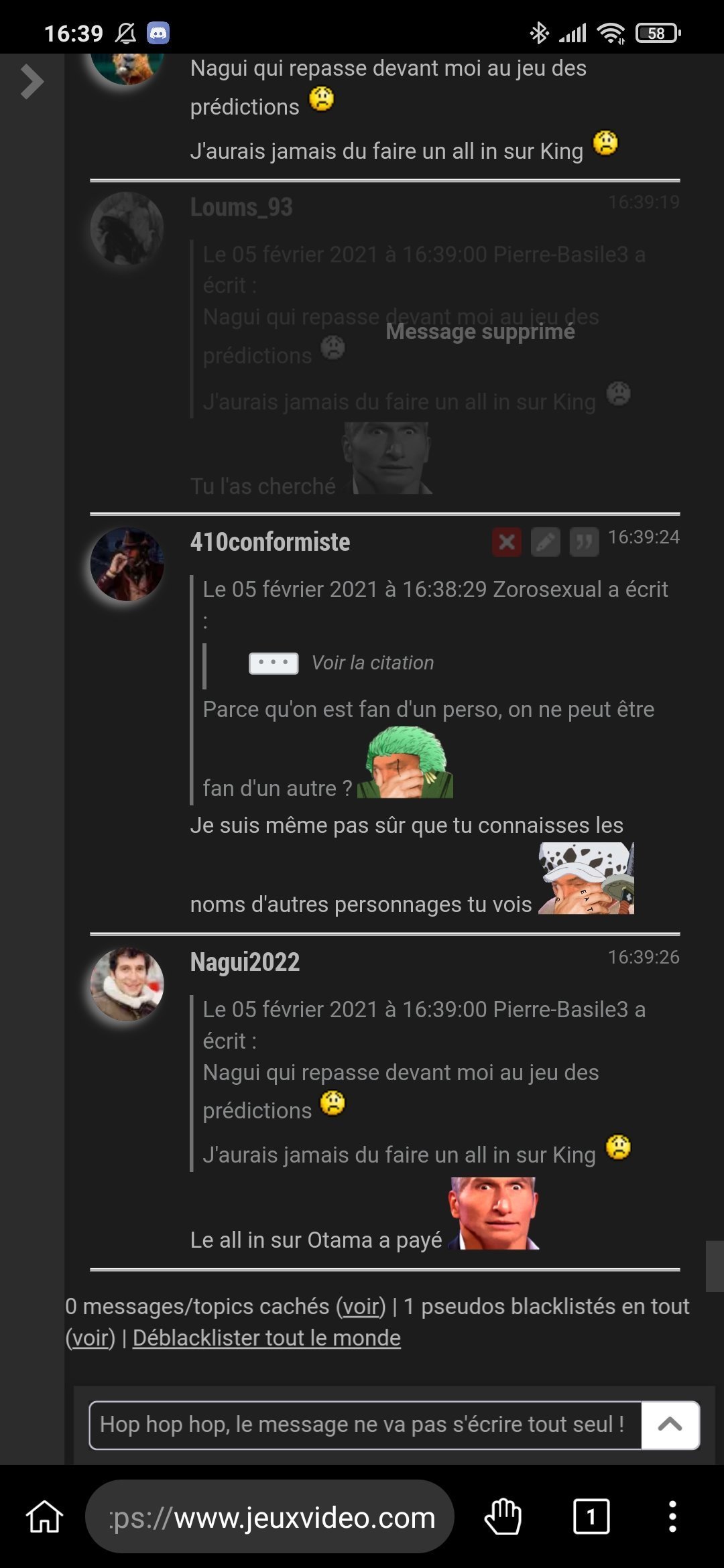Open 410conformiste's profile name
Screen dimensions: 724x1568
click(x=269, y=541)
